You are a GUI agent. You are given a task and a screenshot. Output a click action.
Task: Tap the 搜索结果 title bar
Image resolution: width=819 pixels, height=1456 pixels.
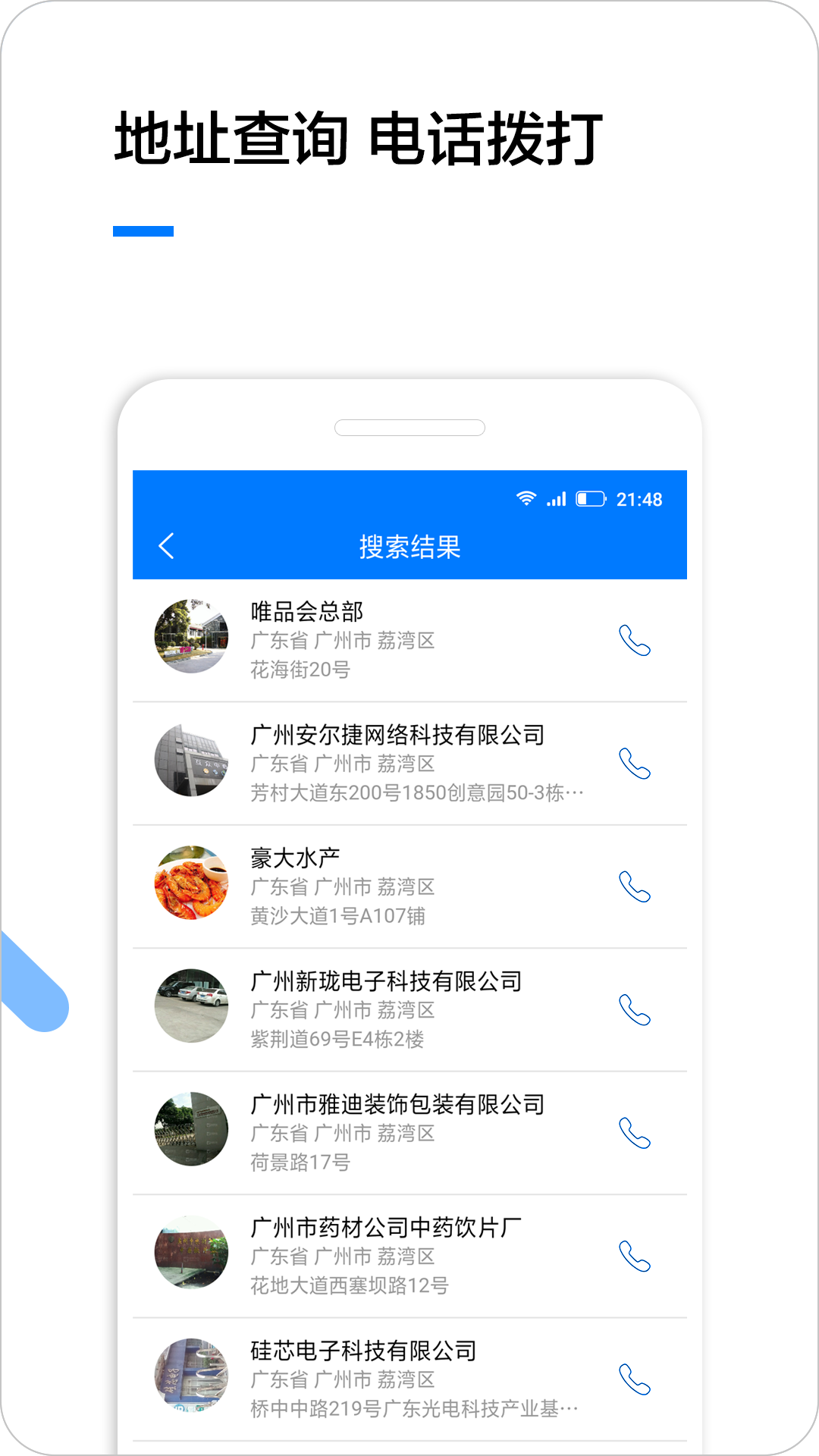coord(409,546)
